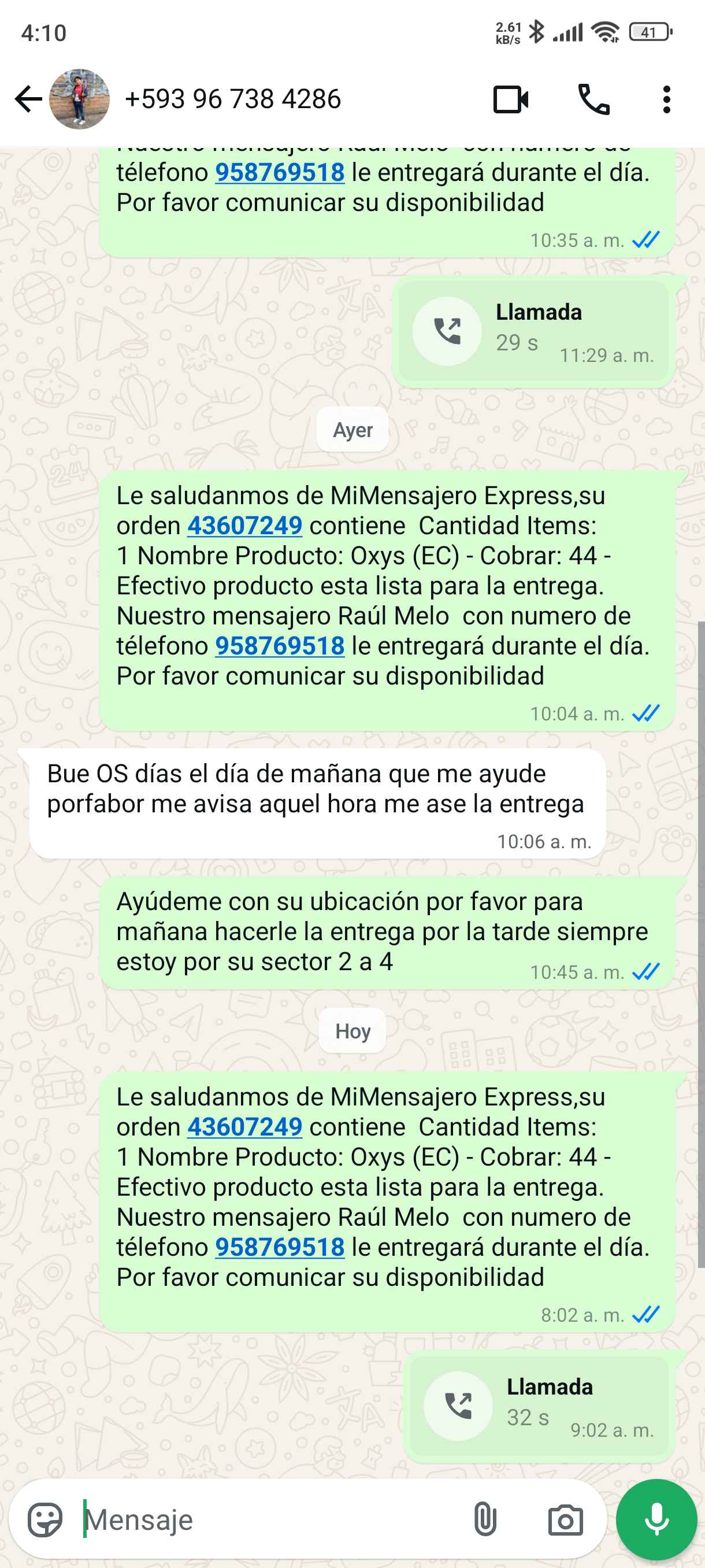Tap phone link 958769518 in 10:04 message

[280, 646]
